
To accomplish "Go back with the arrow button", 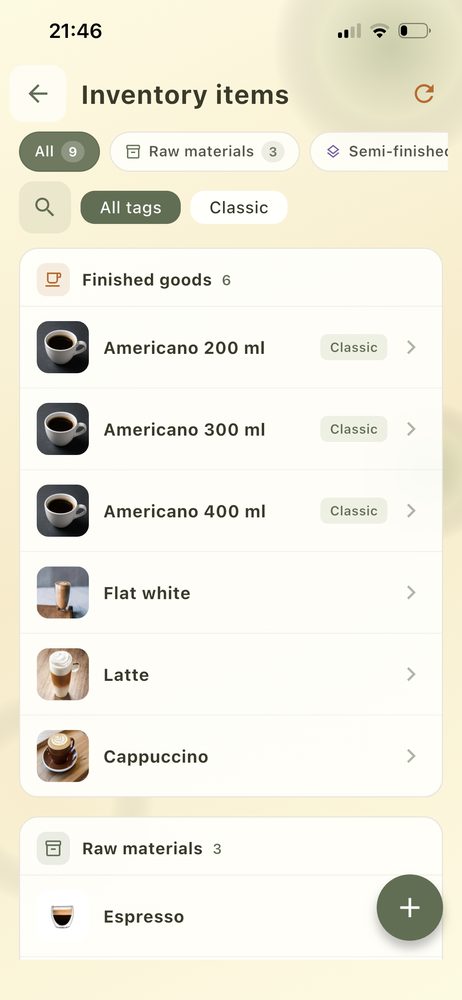I will pos(38,94).
